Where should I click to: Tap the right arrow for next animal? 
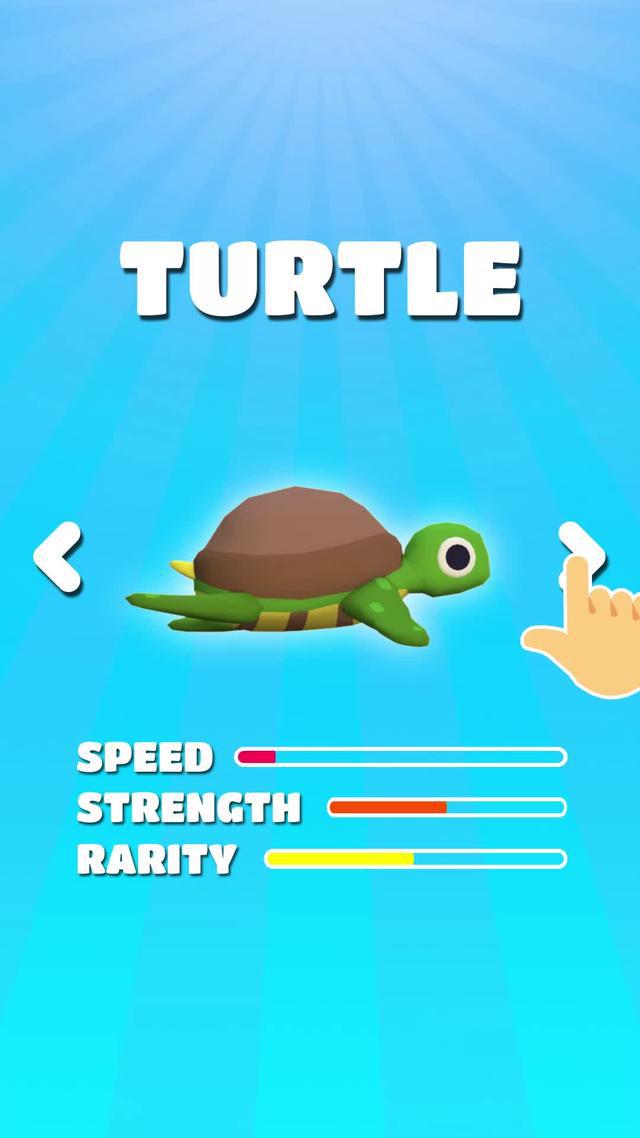(x=579, y=547)
